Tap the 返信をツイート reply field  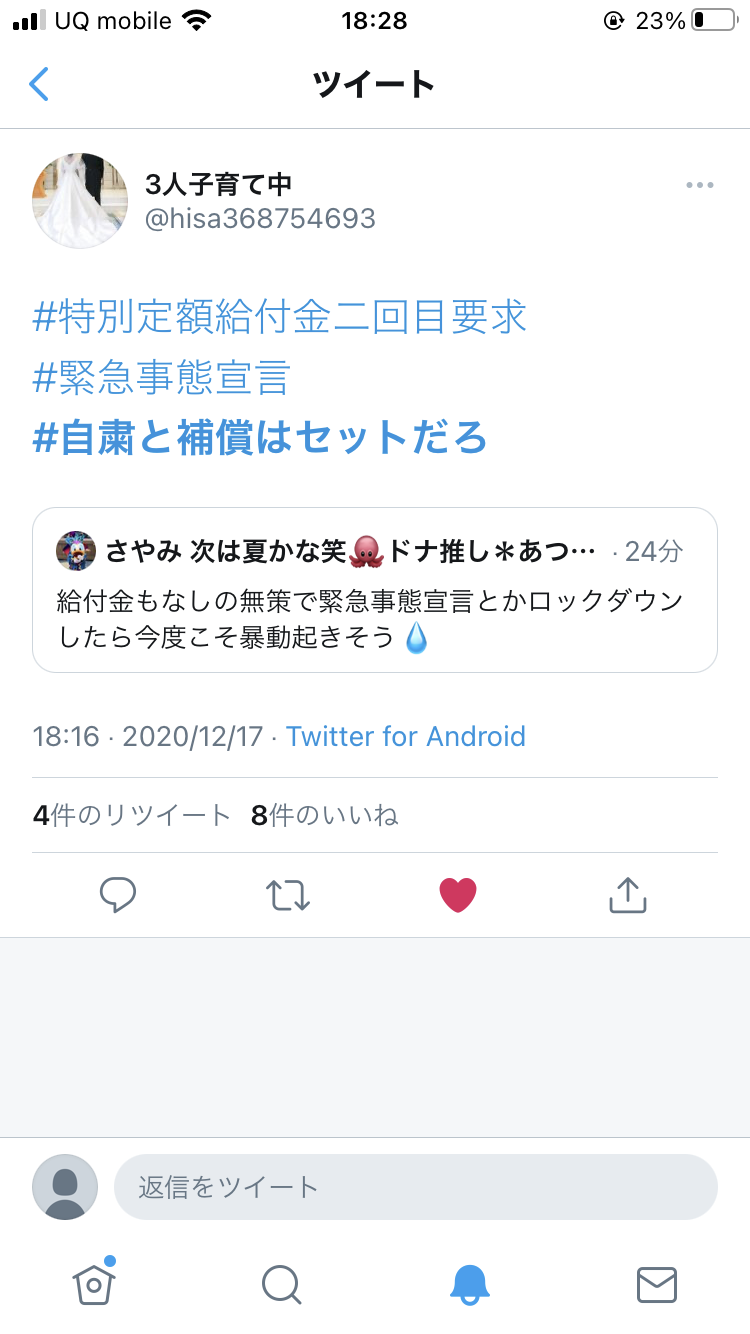(416, 1187)
